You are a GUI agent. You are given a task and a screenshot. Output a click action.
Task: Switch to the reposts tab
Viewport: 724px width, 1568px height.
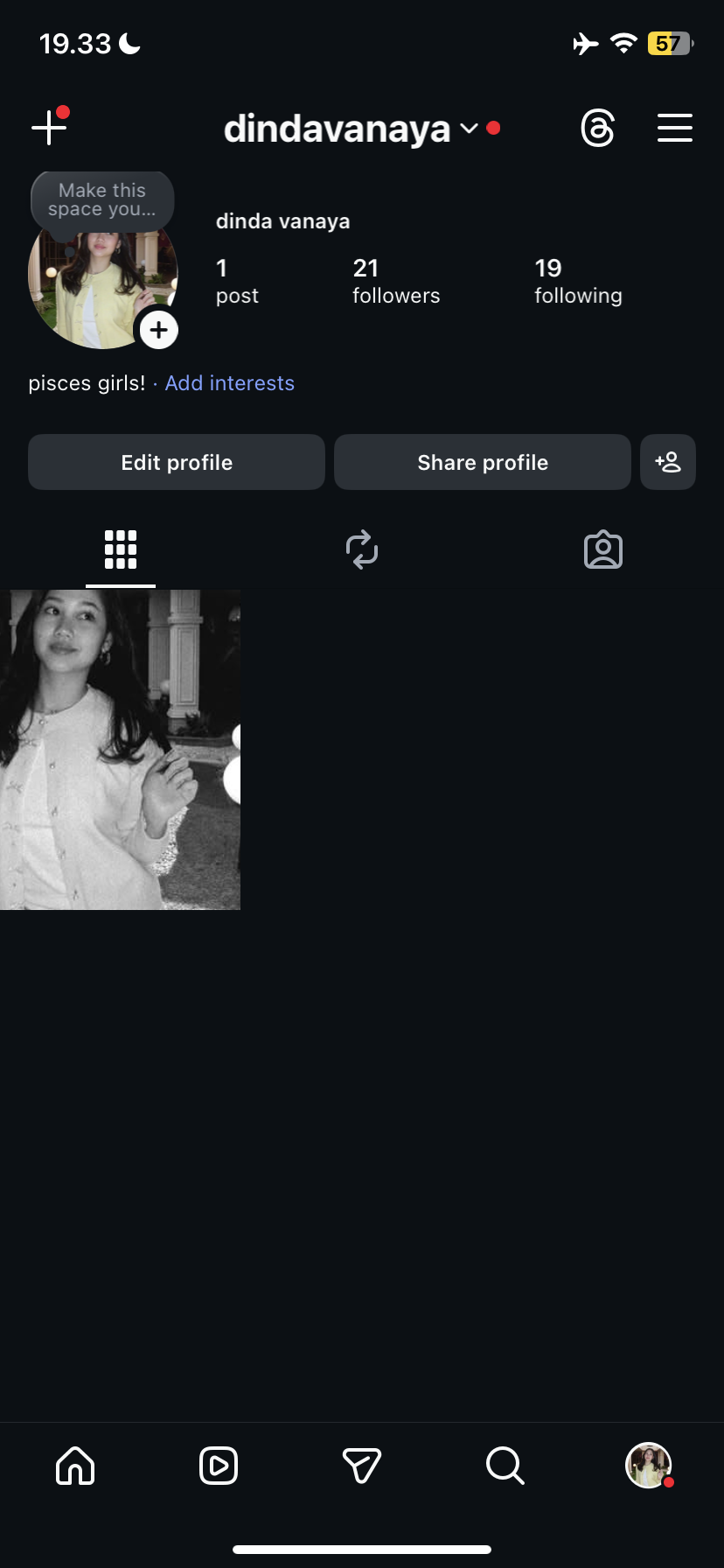point(362,549)
